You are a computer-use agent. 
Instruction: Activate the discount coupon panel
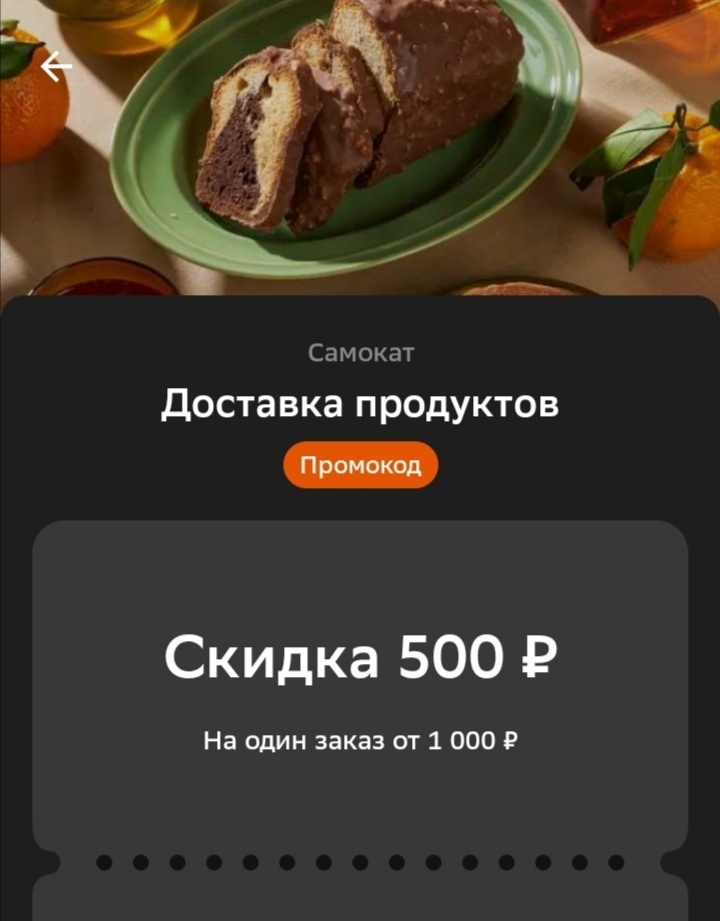(x=360, y=700)
